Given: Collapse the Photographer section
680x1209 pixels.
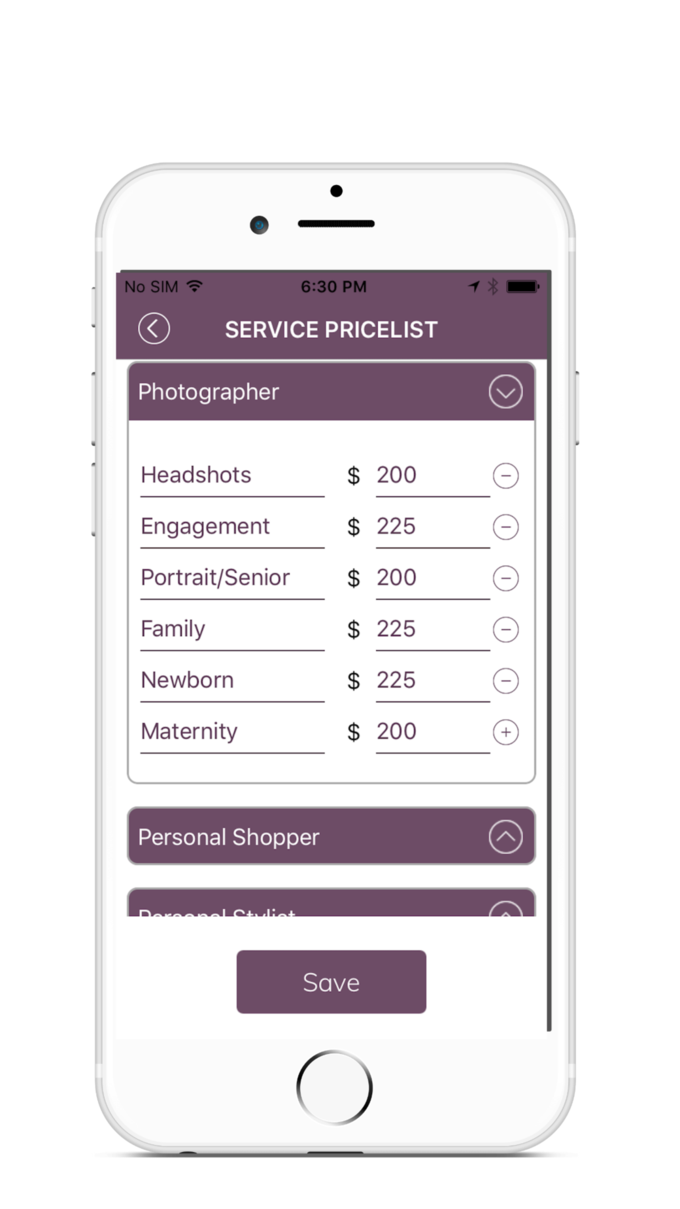Looking at the screenshot, I should (505, 392).
